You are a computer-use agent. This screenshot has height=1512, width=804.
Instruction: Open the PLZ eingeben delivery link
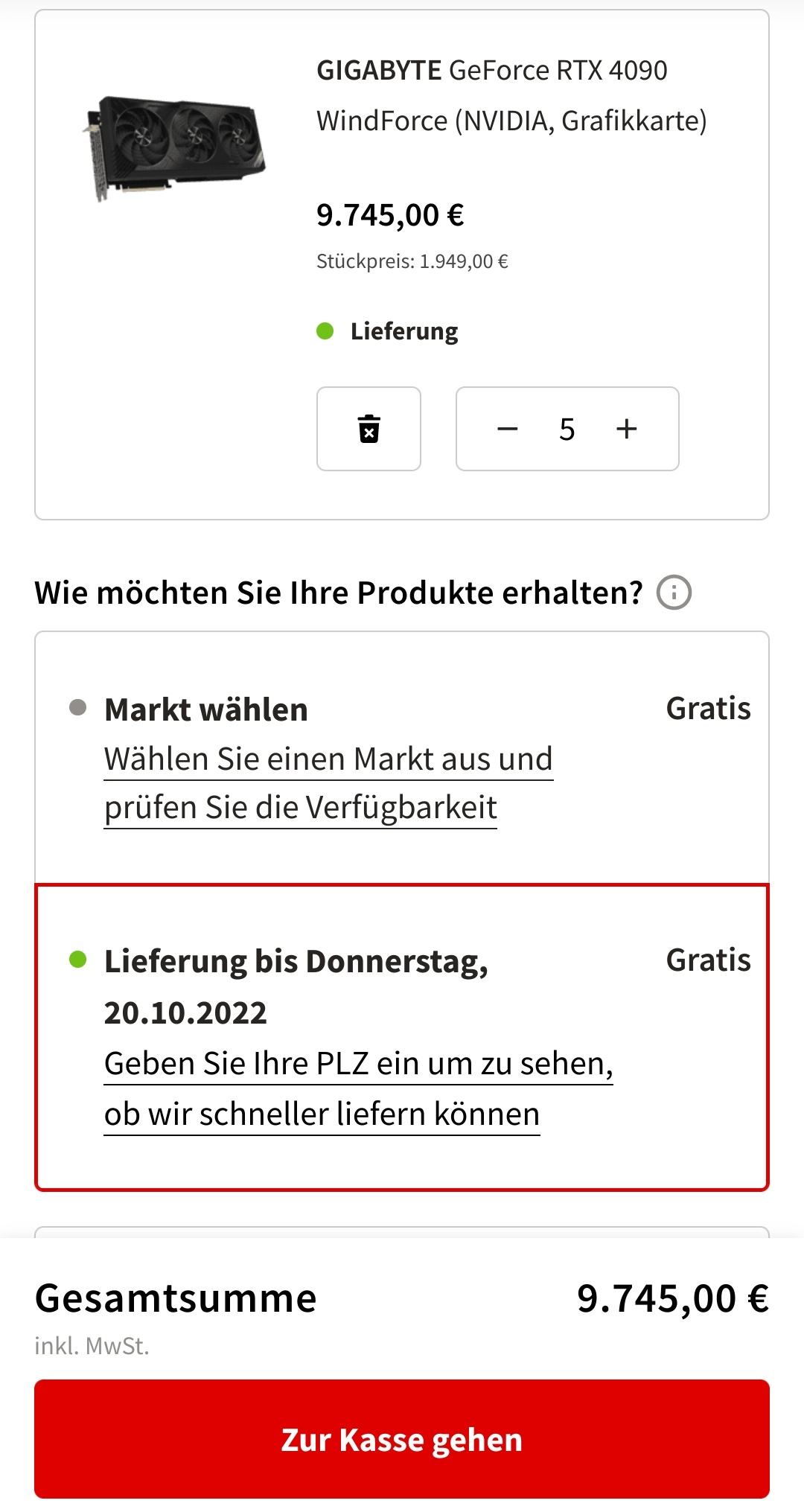click(357, 1088)
